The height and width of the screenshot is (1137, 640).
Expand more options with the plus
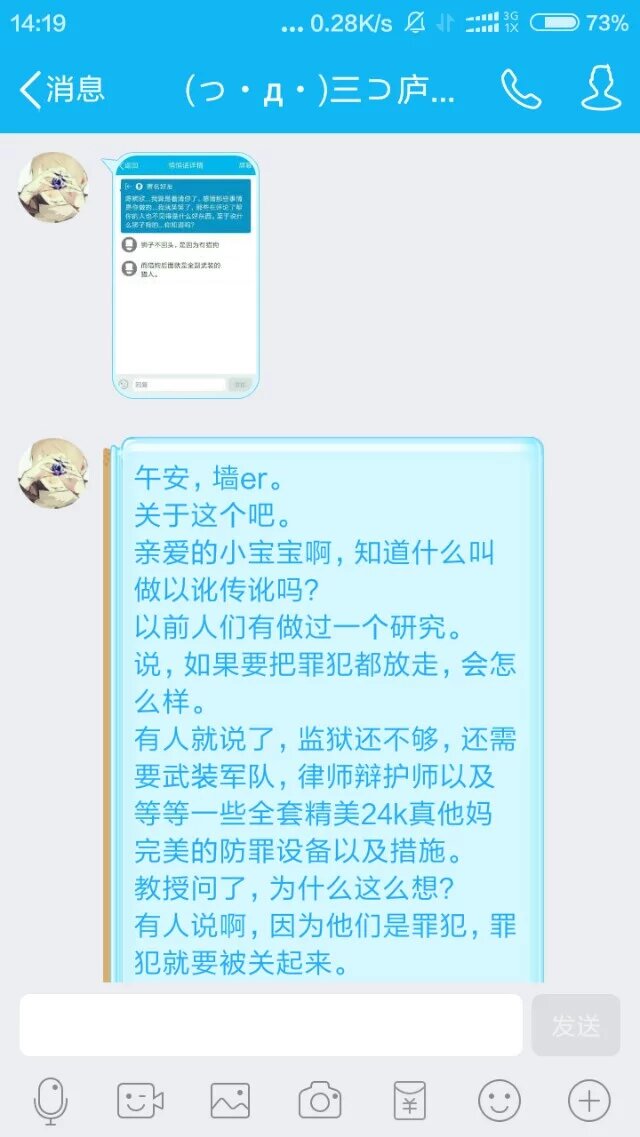click(x=589, y=1101)
